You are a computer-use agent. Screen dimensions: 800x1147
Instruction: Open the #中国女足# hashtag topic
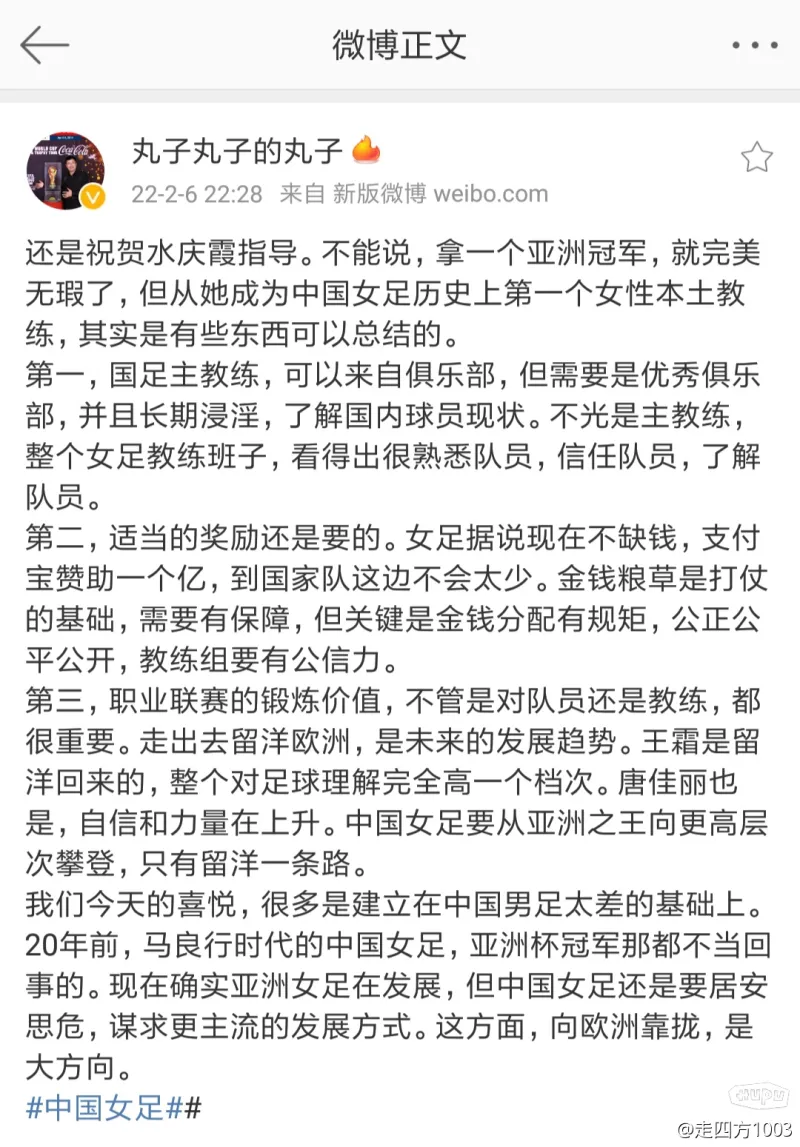pyautogui.click(x=103, y=1106)
